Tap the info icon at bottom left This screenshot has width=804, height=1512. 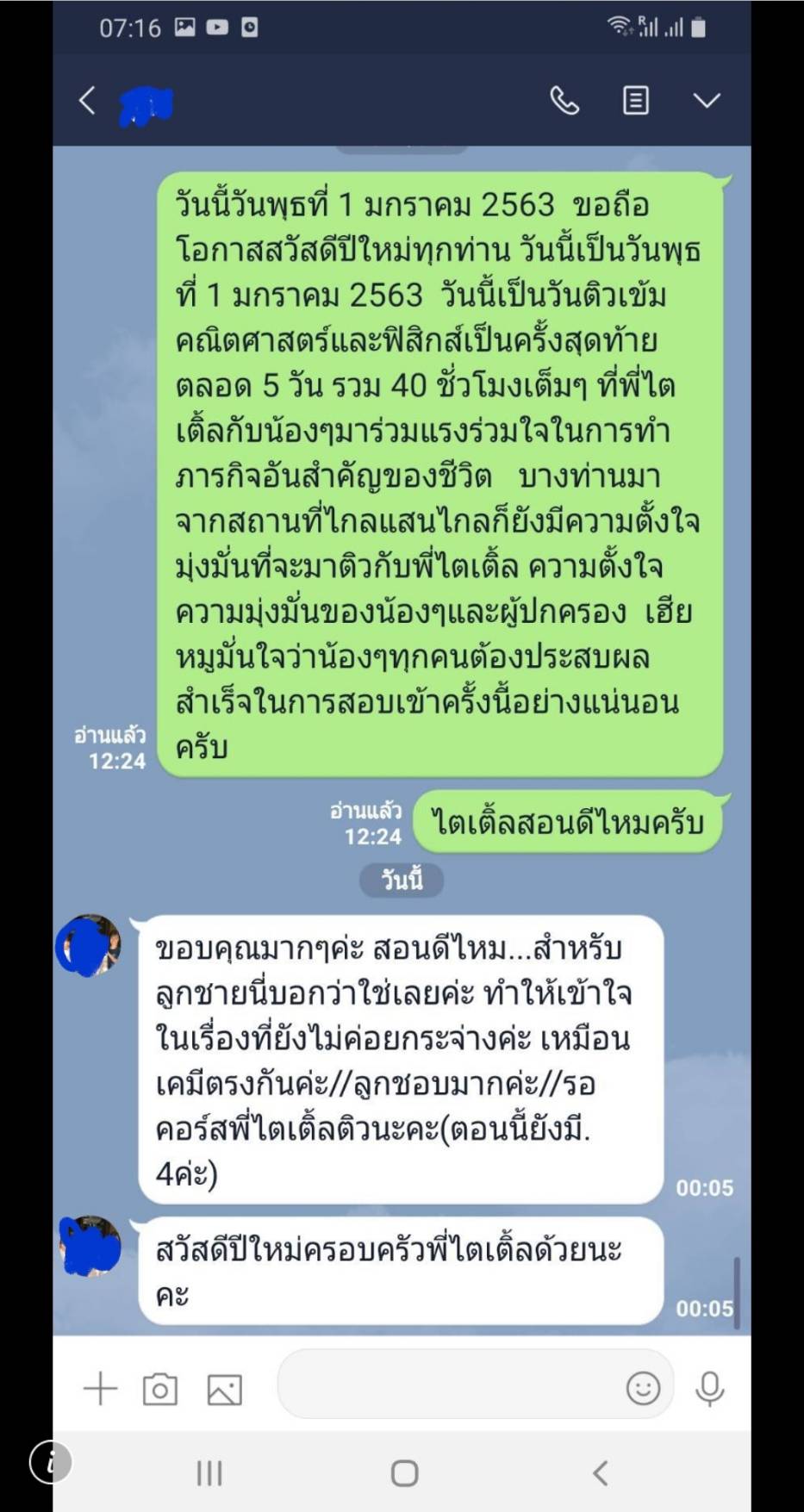(x=51, y=1461)
